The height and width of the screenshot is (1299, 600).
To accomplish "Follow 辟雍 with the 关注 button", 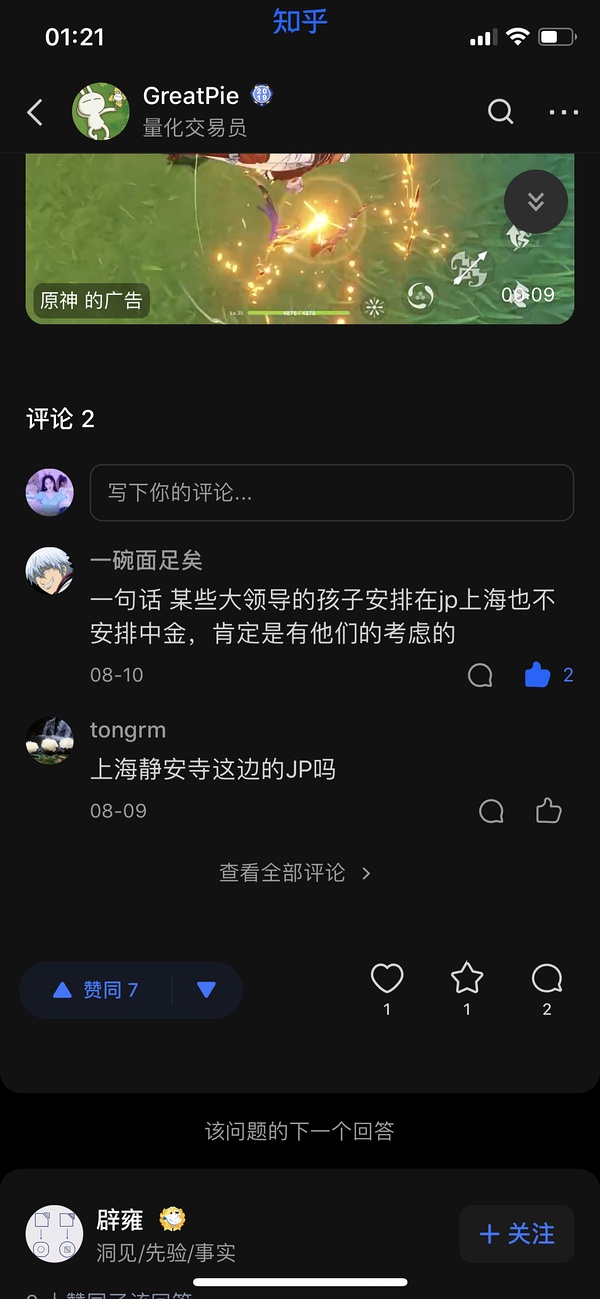I will point(517,1234).
